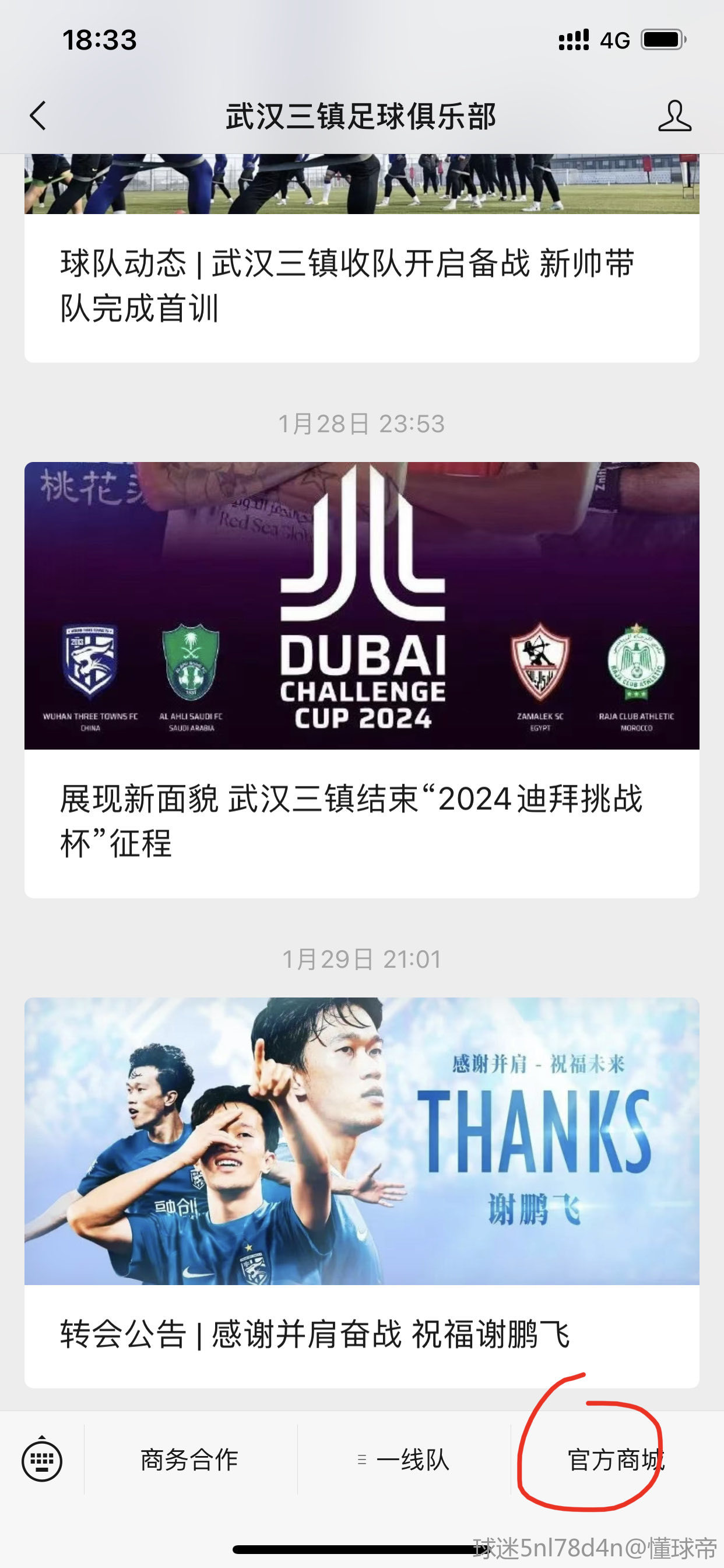Switch to keyboard input mode
The width and height of the screenshot is (724, 1568).
42,1459
